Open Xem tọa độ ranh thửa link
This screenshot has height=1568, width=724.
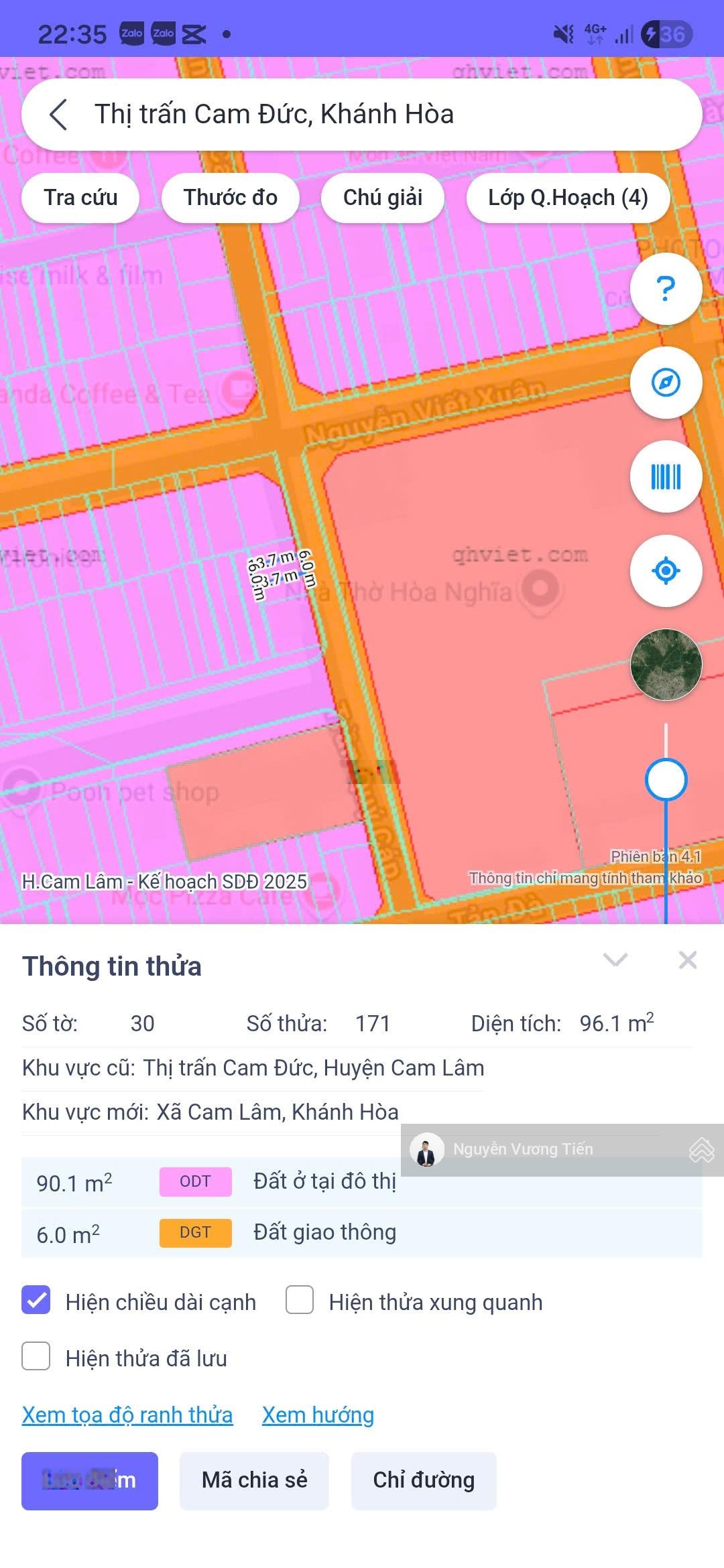click(x=127, y=1415)
